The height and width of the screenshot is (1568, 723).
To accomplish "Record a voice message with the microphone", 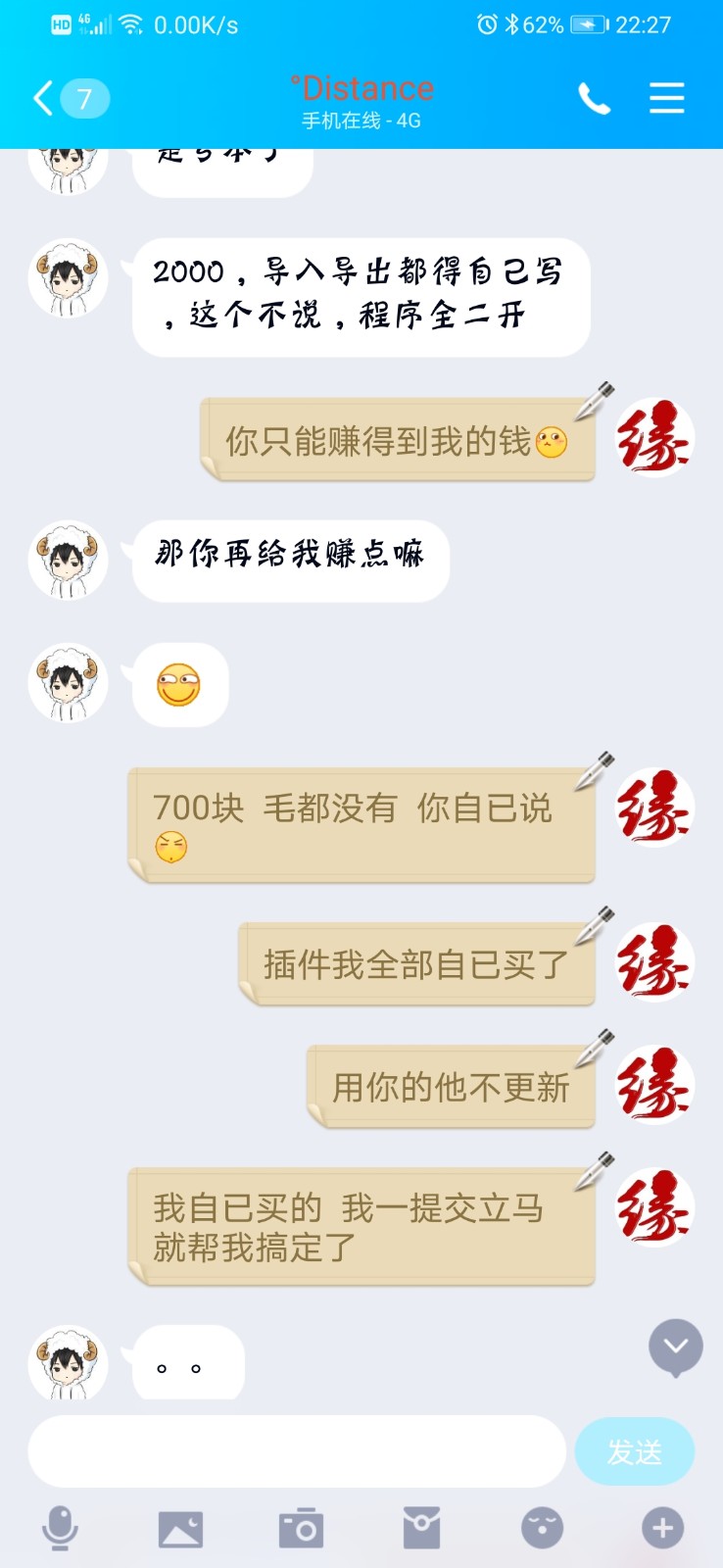I will (x=60, y=1528).
